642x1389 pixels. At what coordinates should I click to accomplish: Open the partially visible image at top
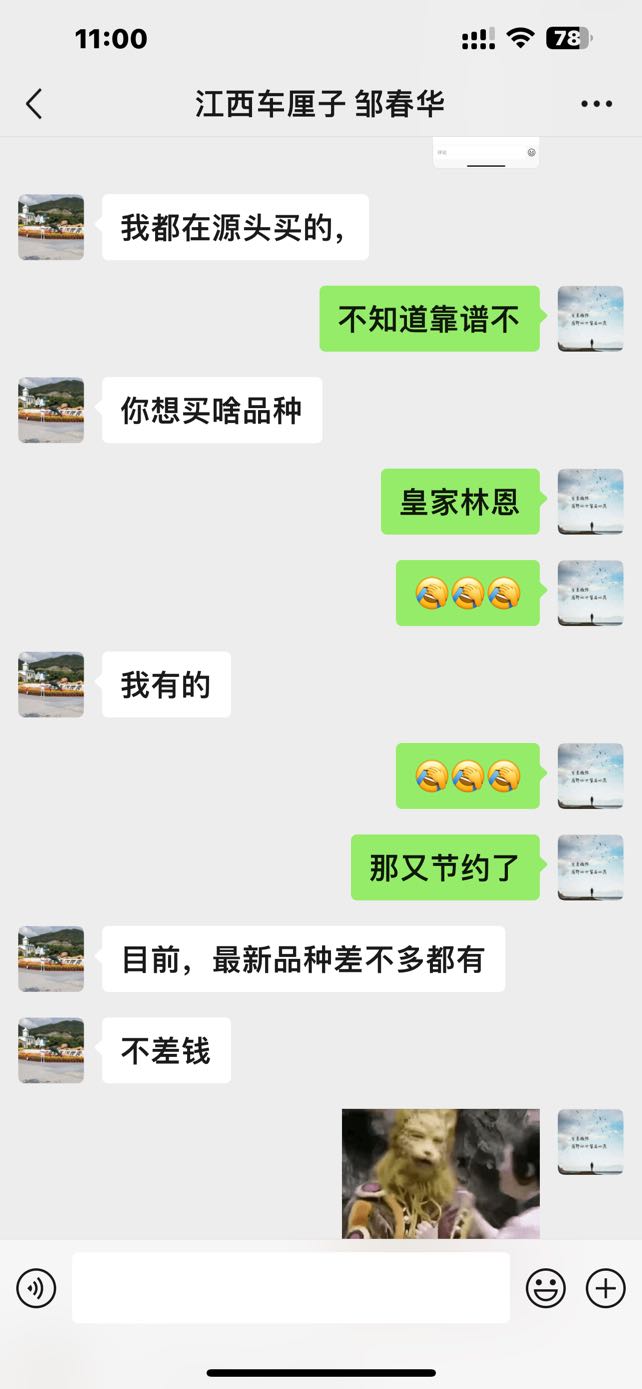(486, 152)
